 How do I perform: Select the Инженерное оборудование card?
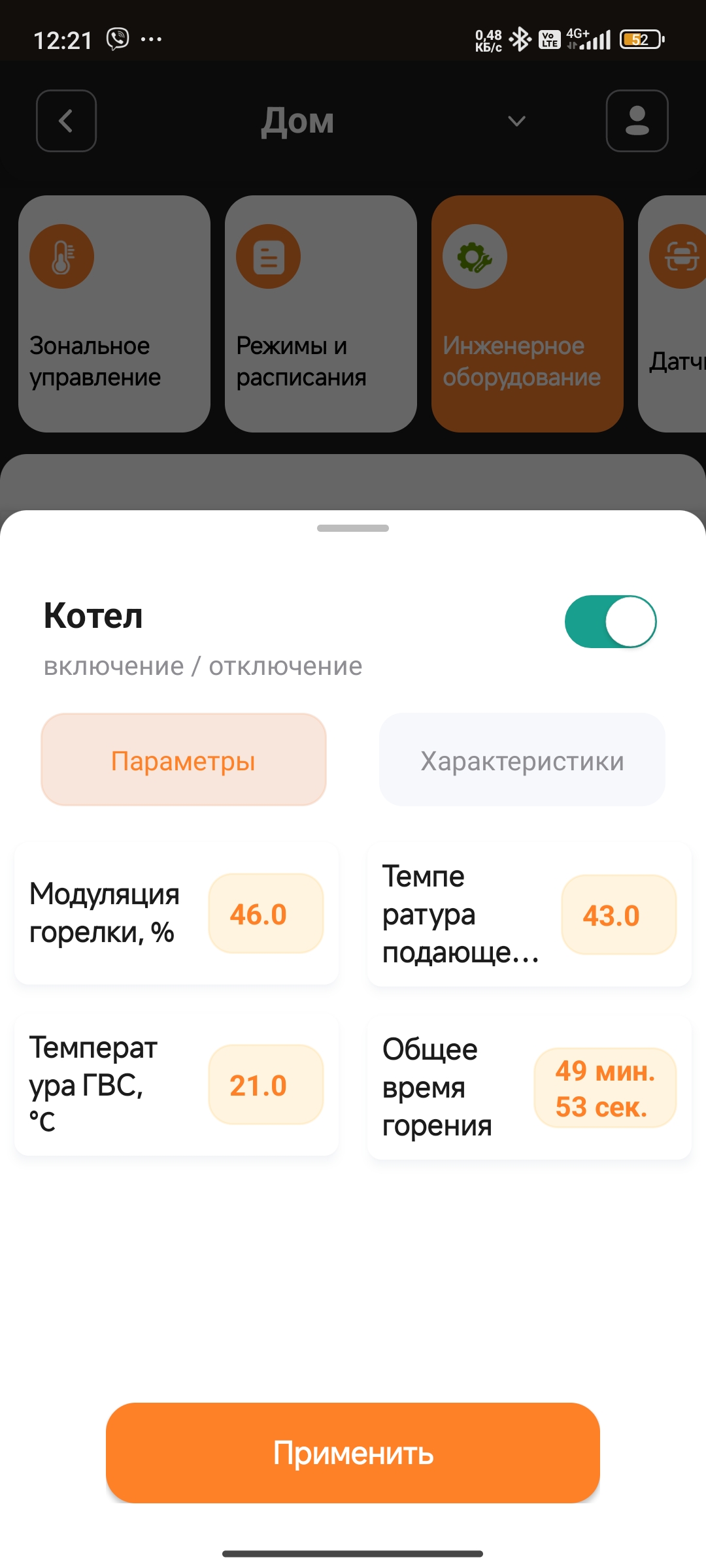528,314
